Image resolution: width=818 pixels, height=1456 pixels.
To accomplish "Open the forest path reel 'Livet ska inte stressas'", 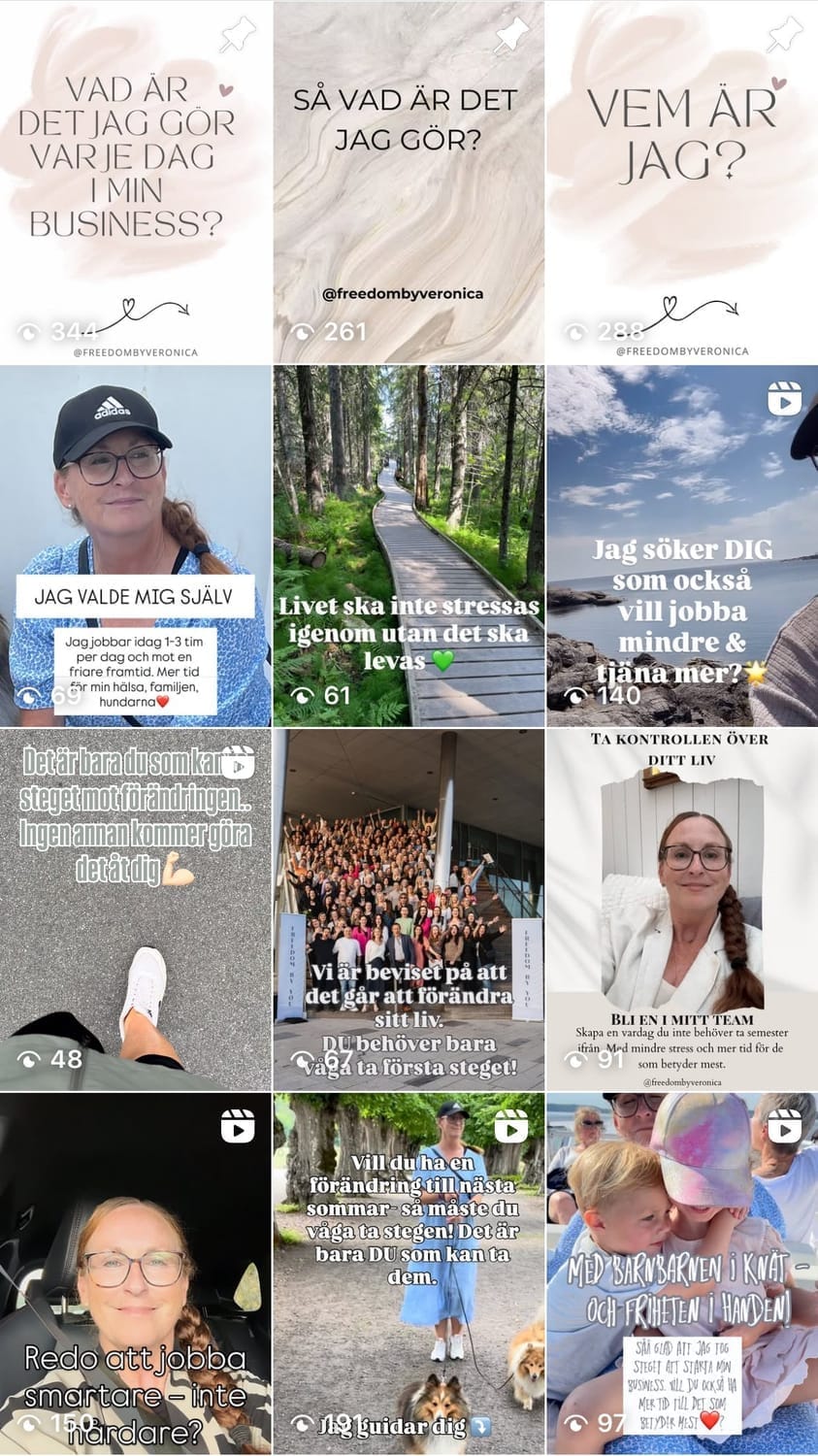I will [409, 546].
